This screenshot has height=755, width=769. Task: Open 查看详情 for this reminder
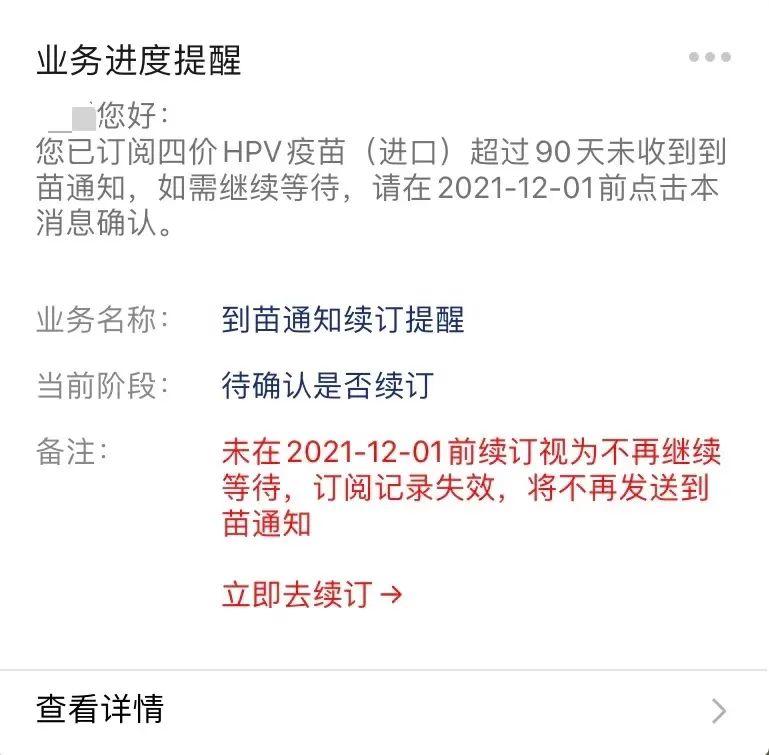(384, 709)
